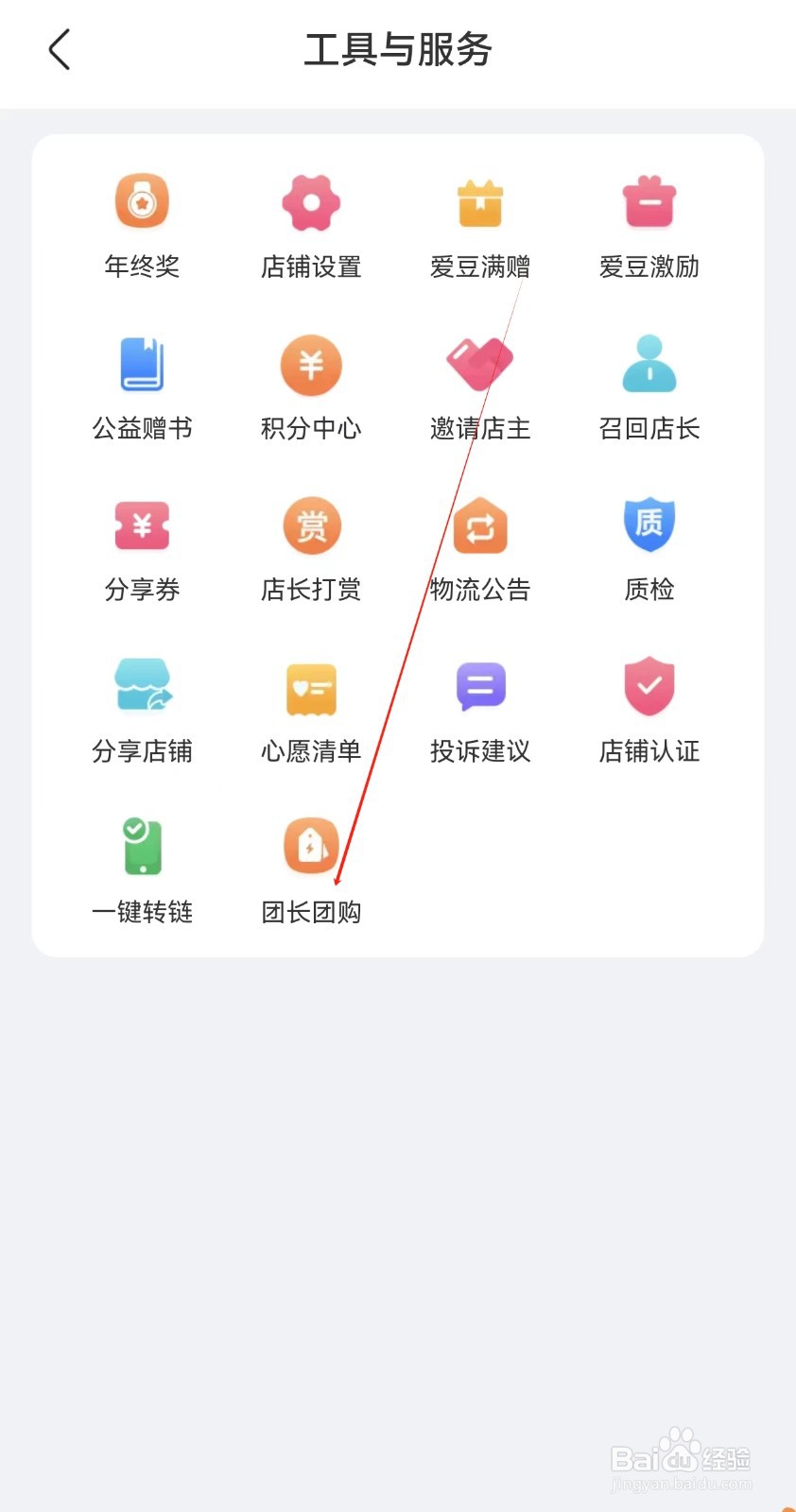Use the 一键转链 one-click link converter
Viewport: 796px width, 1512px height.
tap(142, 871)
